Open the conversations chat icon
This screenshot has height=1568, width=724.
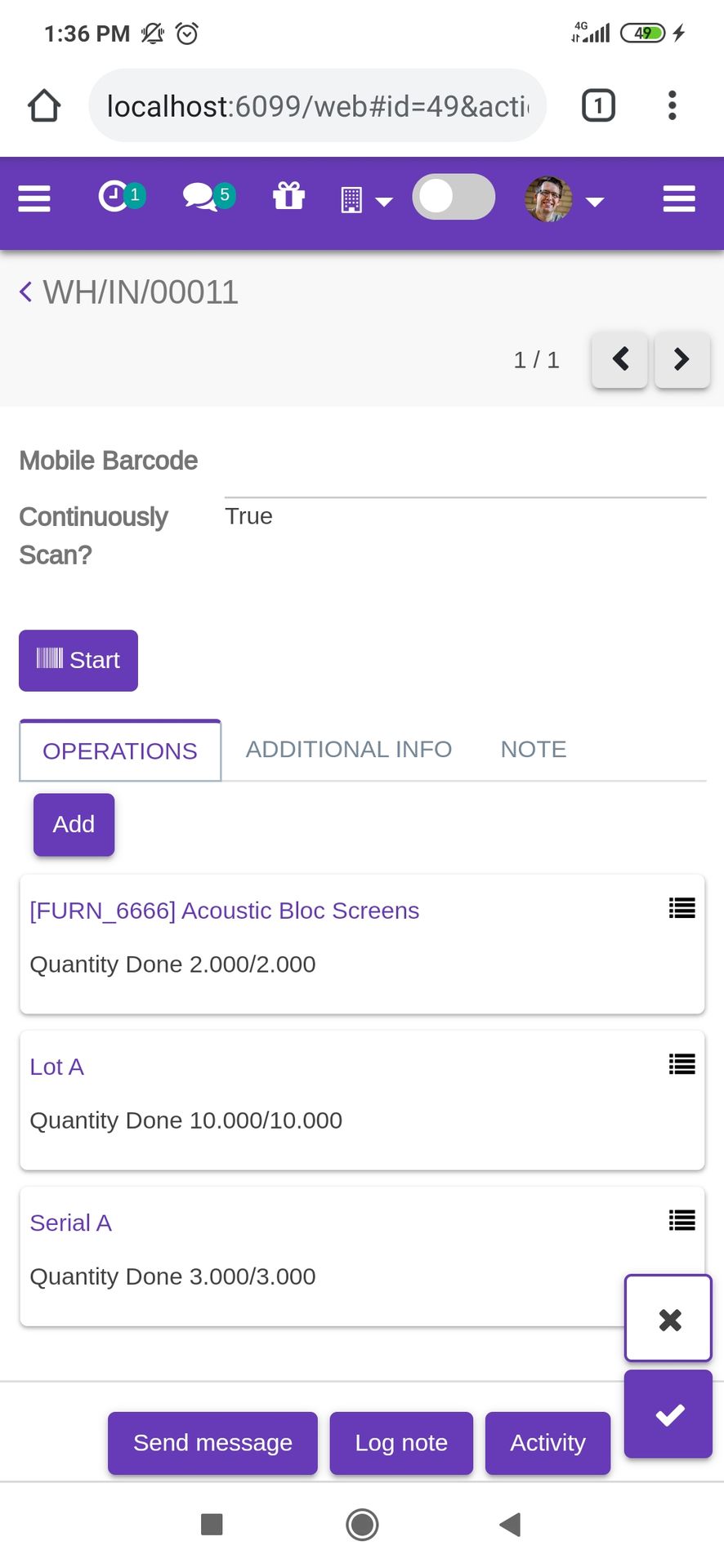point(208,197)
